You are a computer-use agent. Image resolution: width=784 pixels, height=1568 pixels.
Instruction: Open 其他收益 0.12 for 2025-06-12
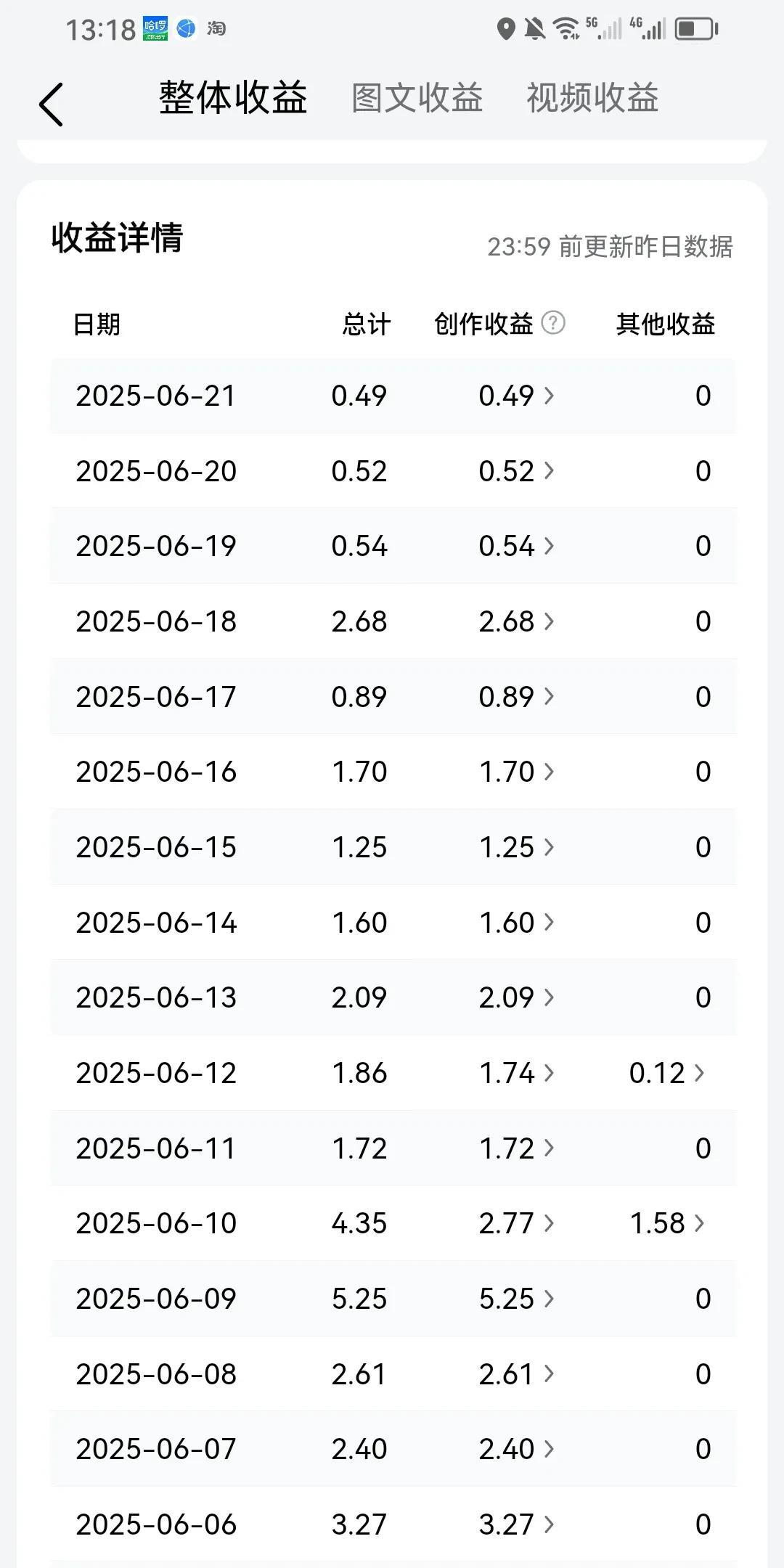tap(666, 1073)
